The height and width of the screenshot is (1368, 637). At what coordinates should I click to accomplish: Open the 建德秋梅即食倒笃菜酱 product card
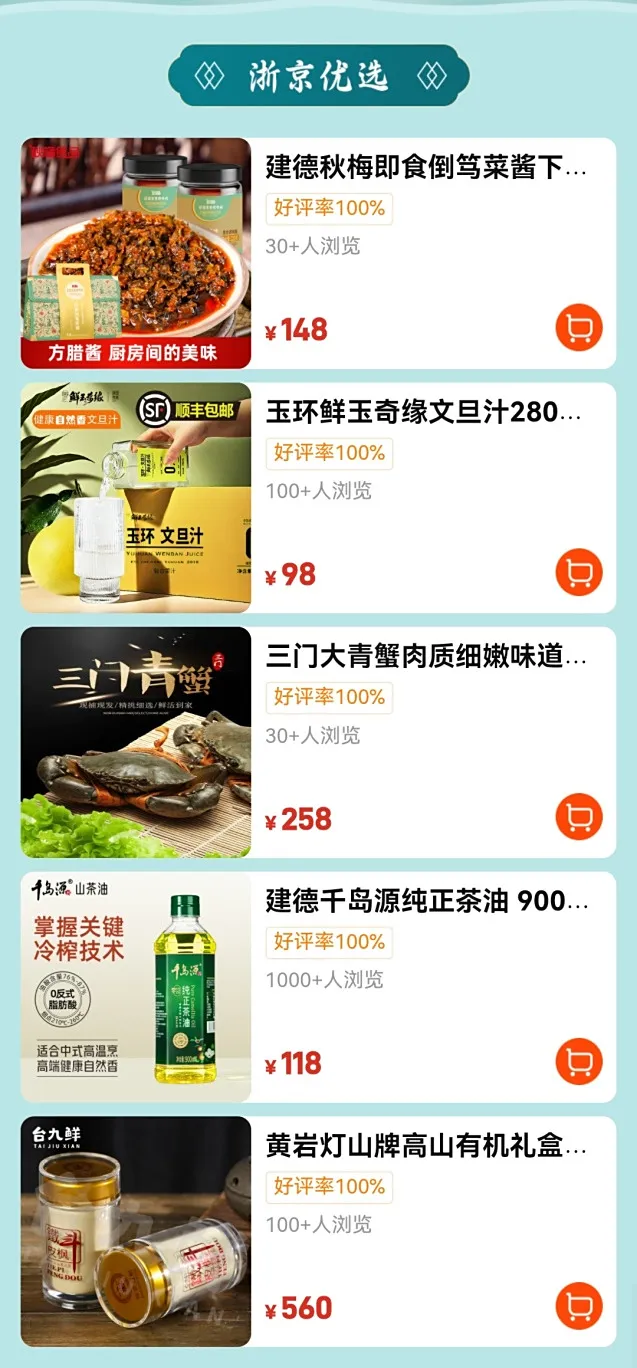(426, 167)
